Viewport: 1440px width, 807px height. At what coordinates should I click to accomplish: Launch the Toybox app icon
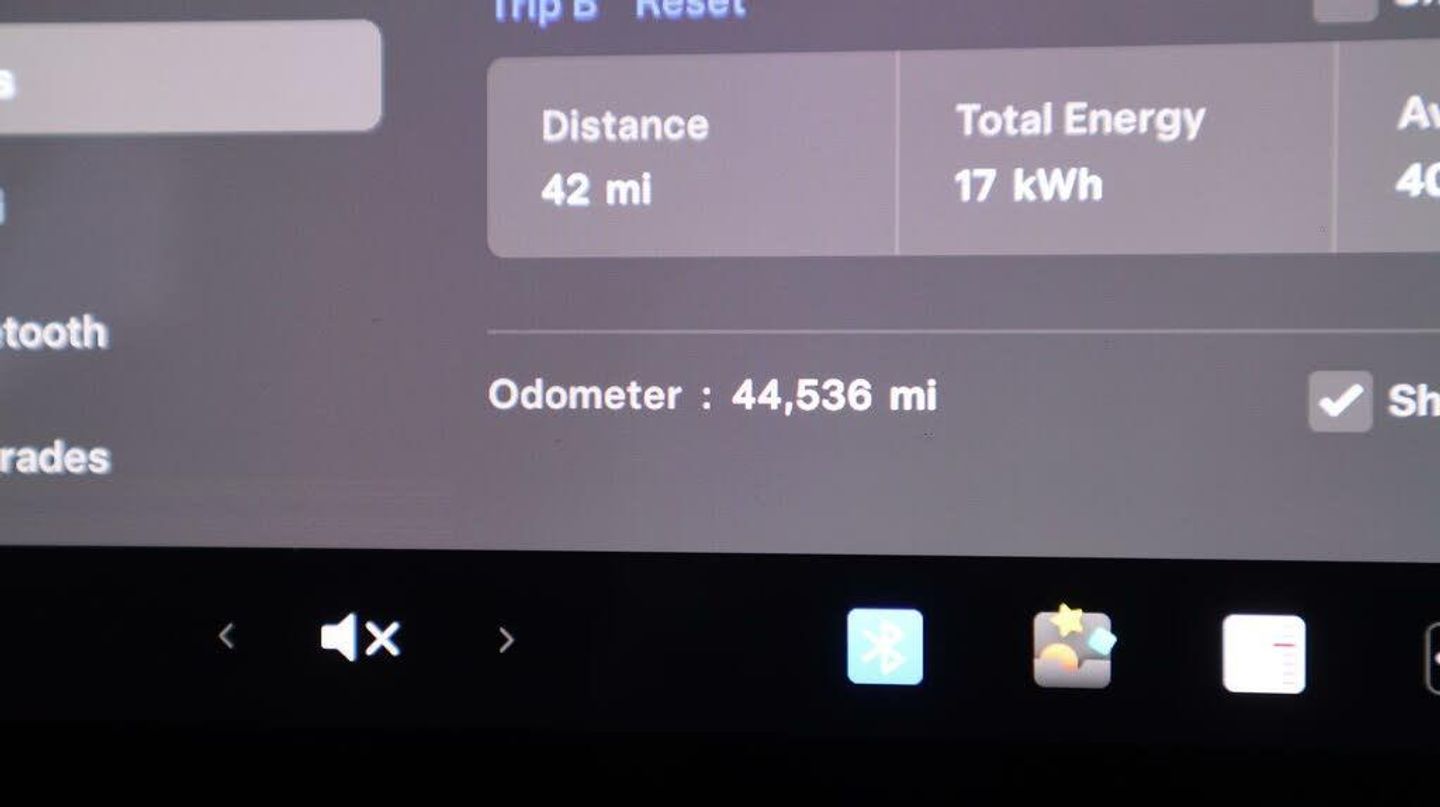(x=1073, y=648)
